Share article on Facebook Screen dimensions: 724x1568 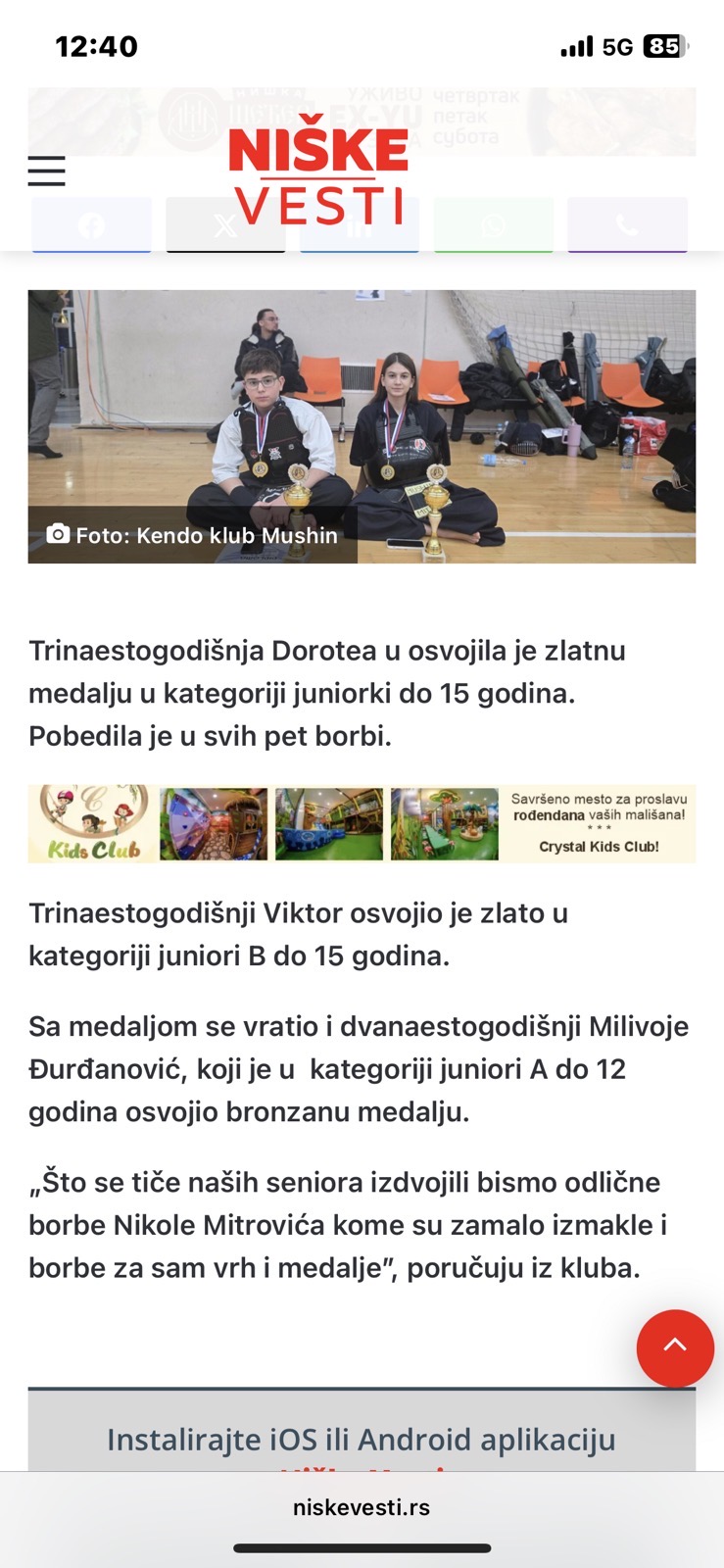[91, 225]
